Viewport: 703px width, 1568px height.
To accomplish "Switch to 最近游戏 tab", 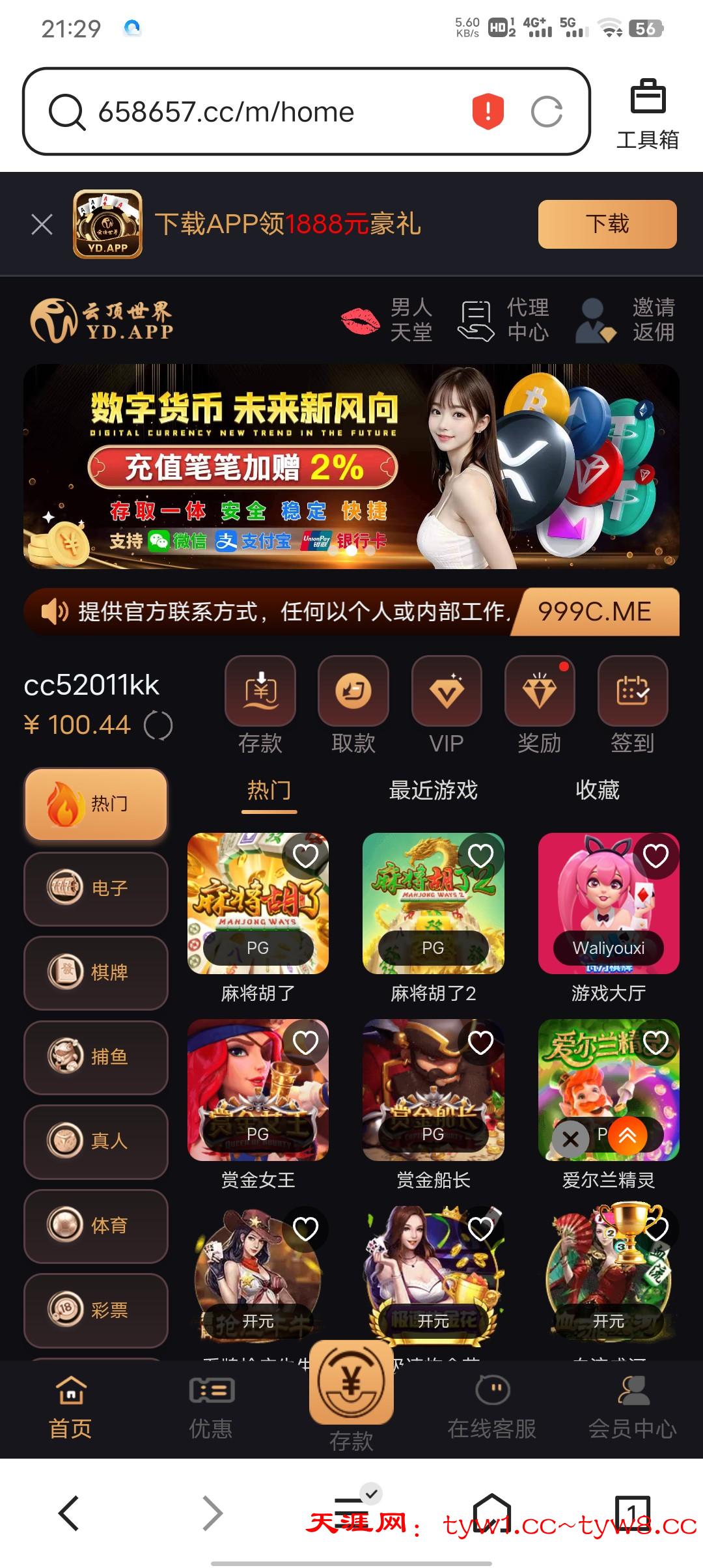I will tap(433, 791).
